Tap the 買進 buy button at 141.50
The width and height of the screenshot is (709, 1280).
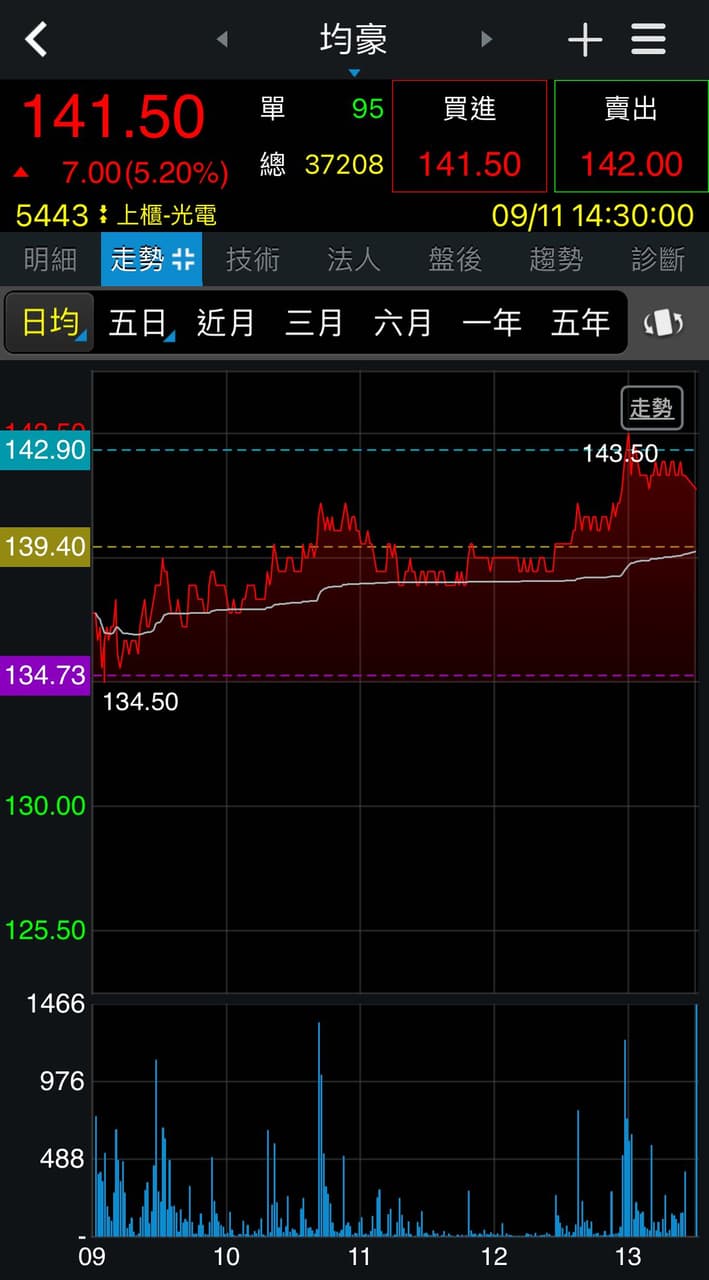470,136
